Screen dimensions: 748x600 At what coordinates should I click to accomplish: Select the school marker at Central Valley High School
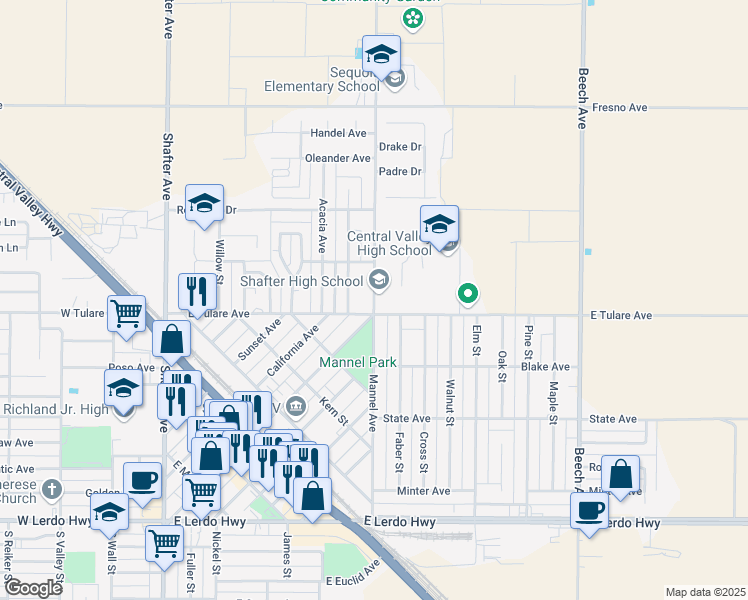point(439,225)
